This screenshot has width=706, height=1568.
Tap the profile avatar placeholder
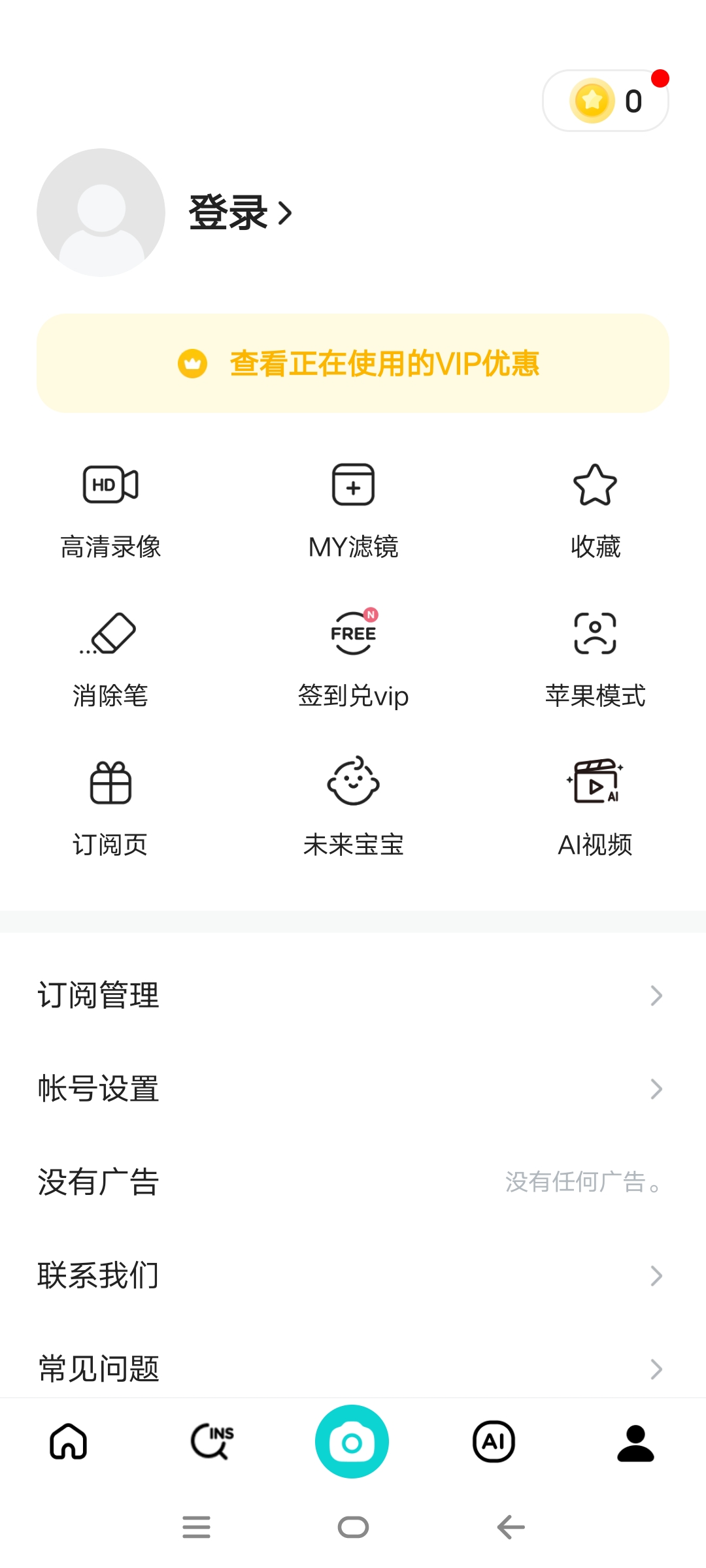[101, 213]
